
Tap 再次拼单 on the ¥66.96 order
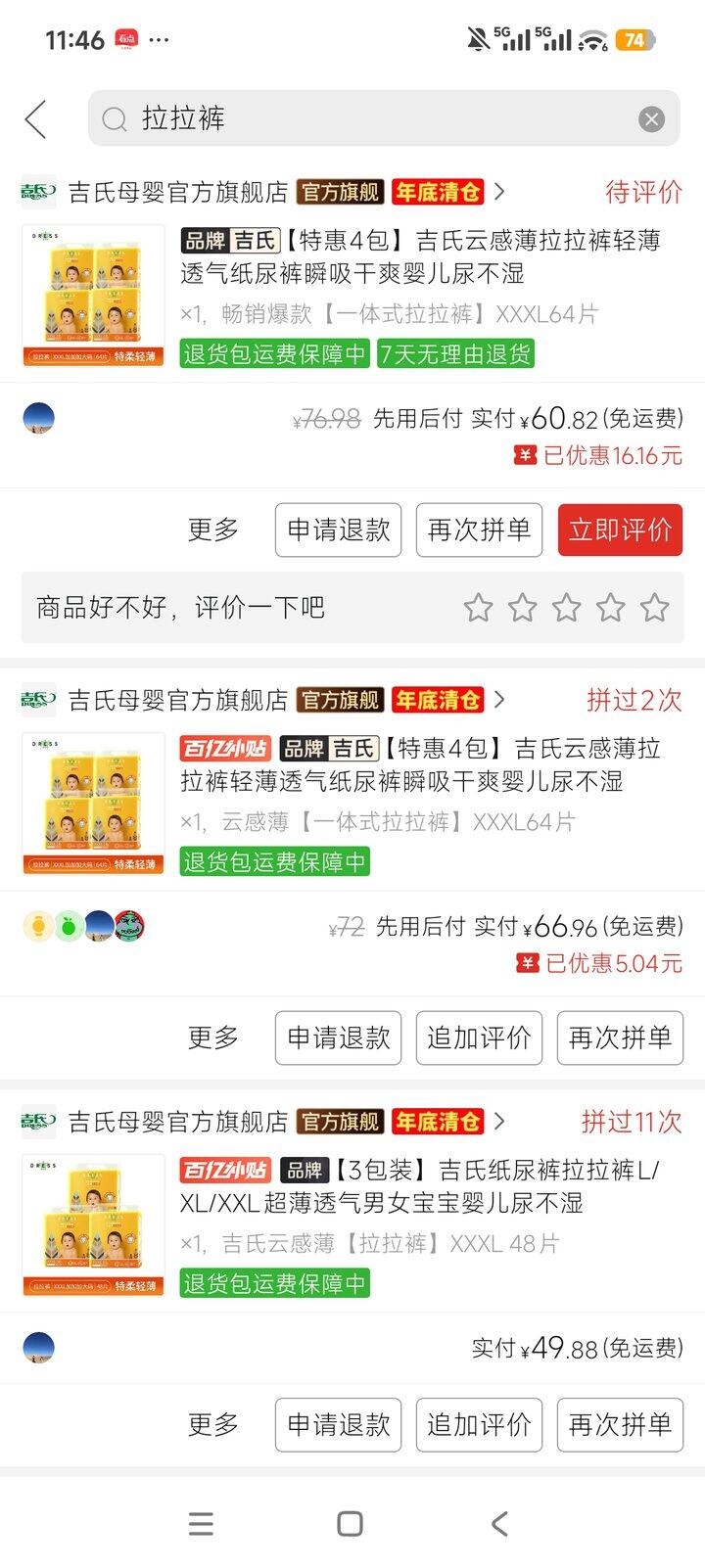(x=620, y=1038)
